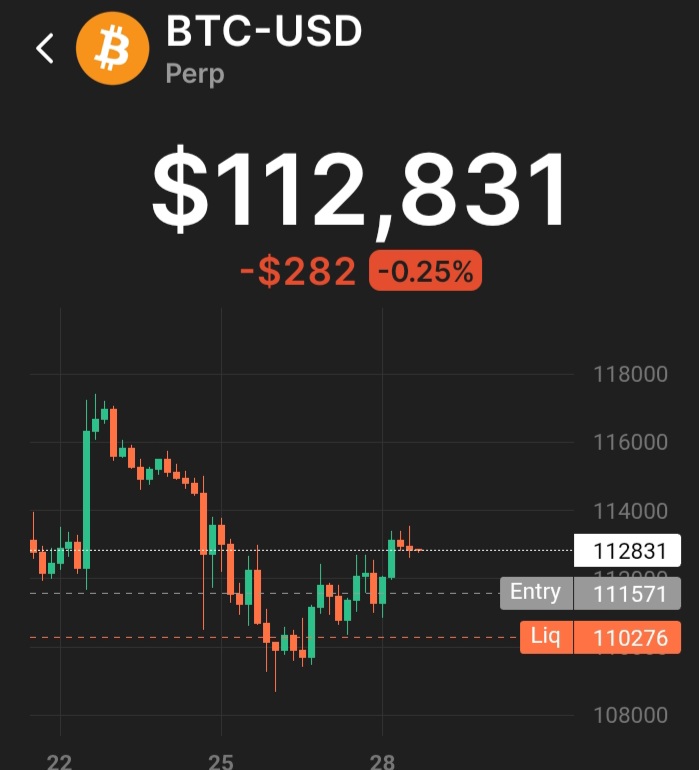The image size is (699, 770).
Task: Go back using the top-left arrow
Action: pyautogui.click(x=44, y=48)
